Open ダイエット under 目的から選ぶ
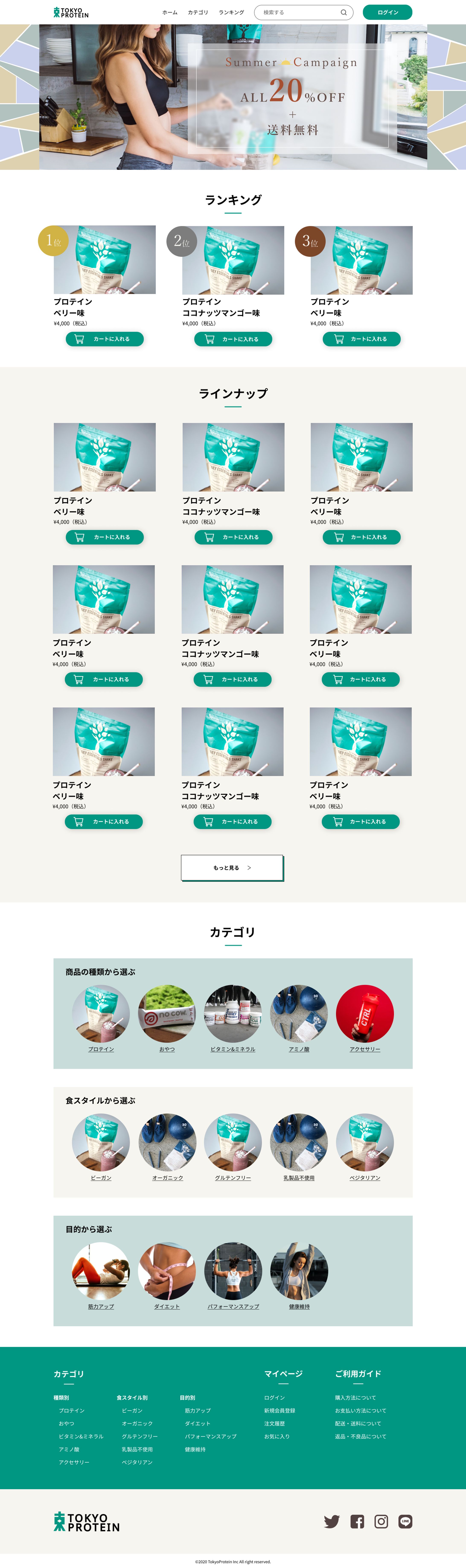Viewport: 466px width, 1568px height. (167, 1306)
